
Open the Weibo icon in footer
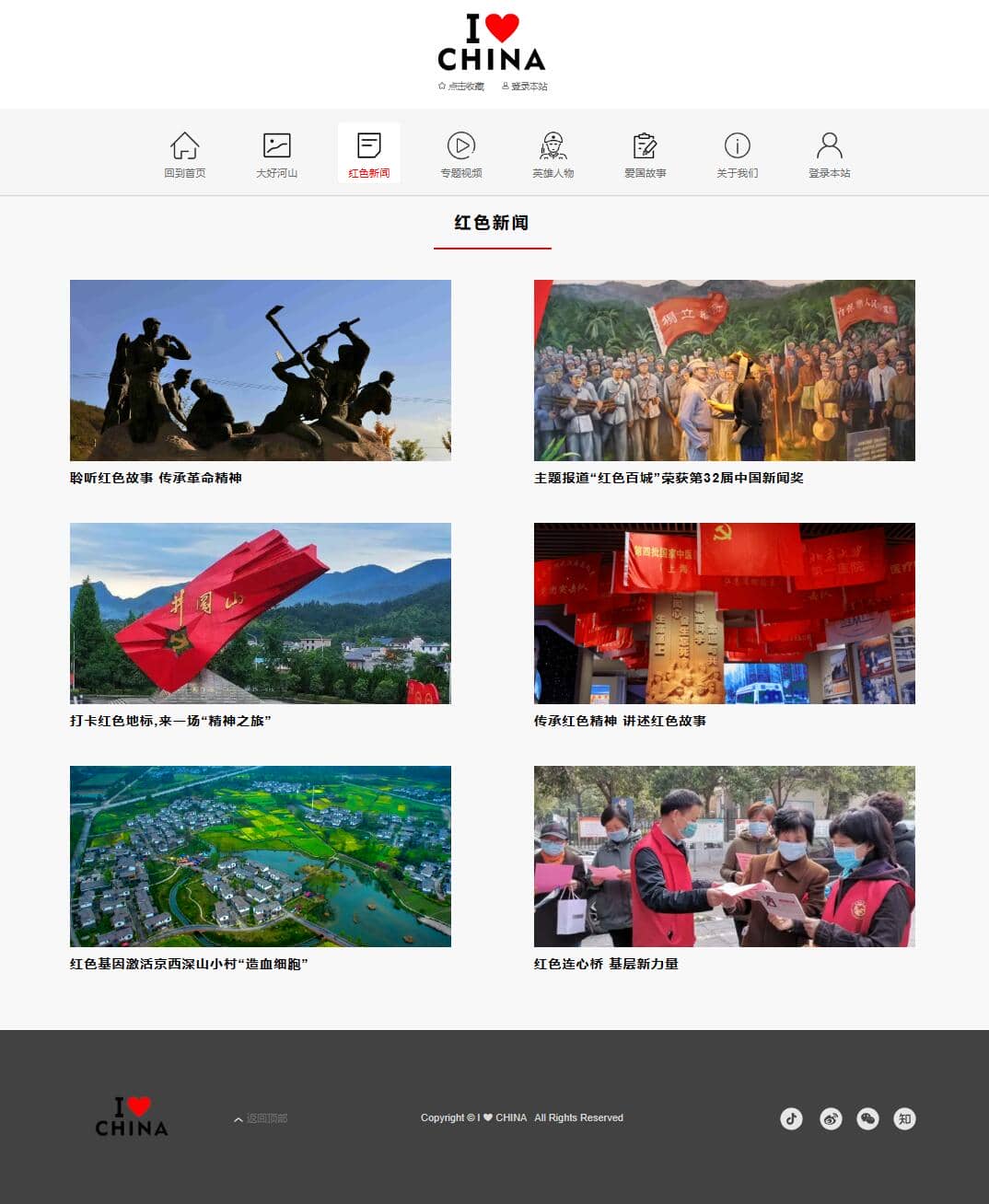tap(831, 1118)
